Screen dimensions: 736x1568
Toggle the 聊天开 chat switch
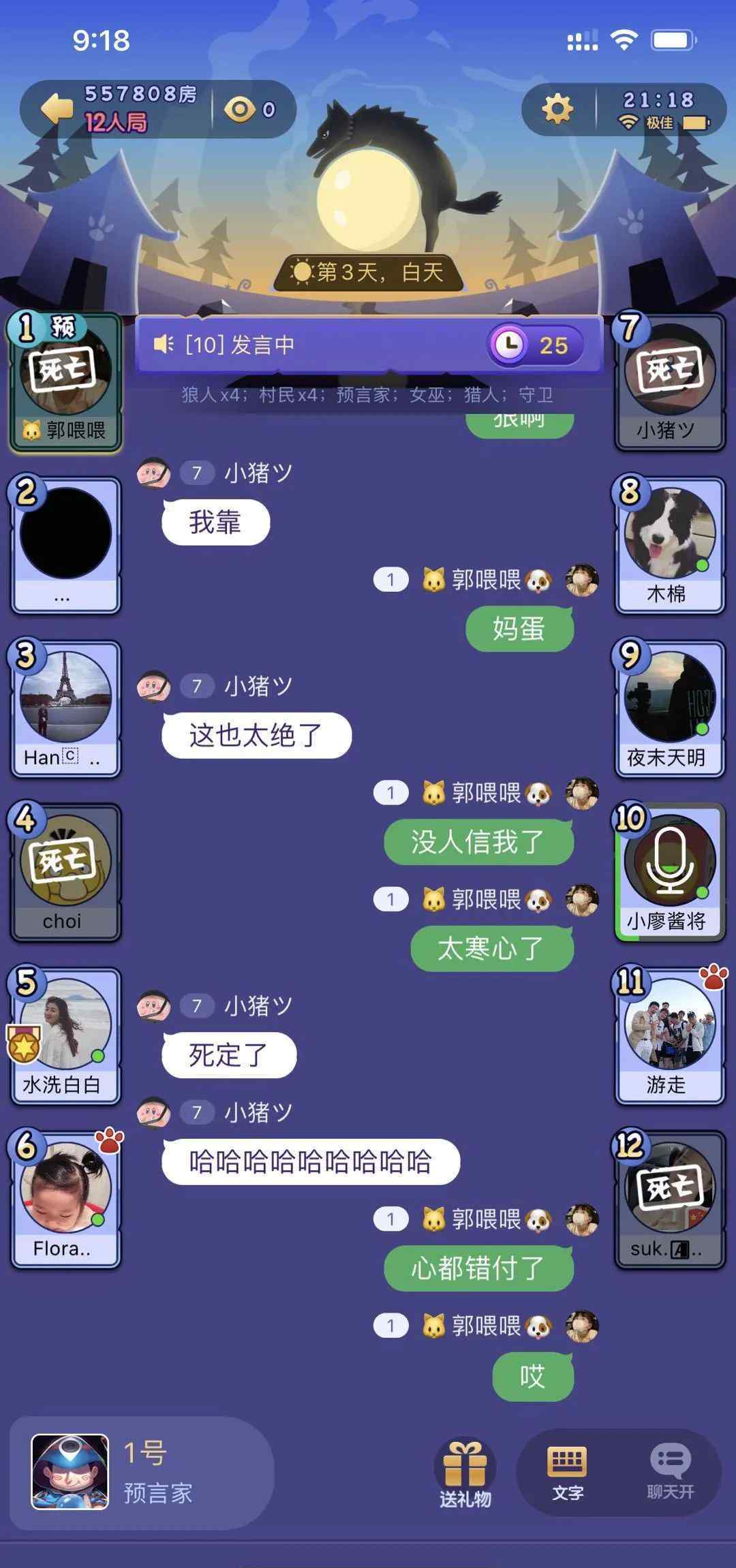point(671,1472)
